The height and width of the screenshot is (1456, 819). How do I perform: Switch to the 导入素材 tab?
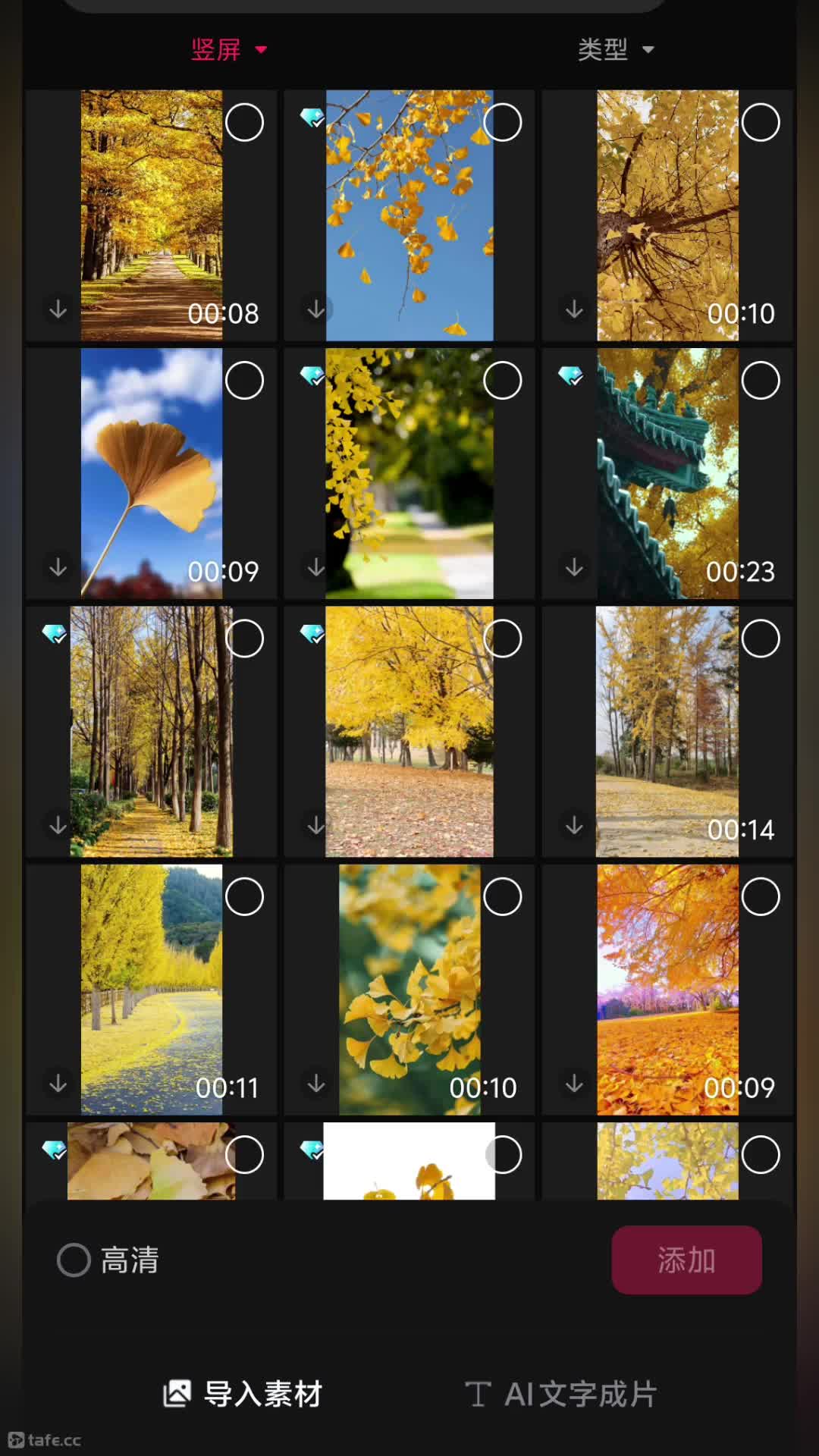tap(243, 1394)
